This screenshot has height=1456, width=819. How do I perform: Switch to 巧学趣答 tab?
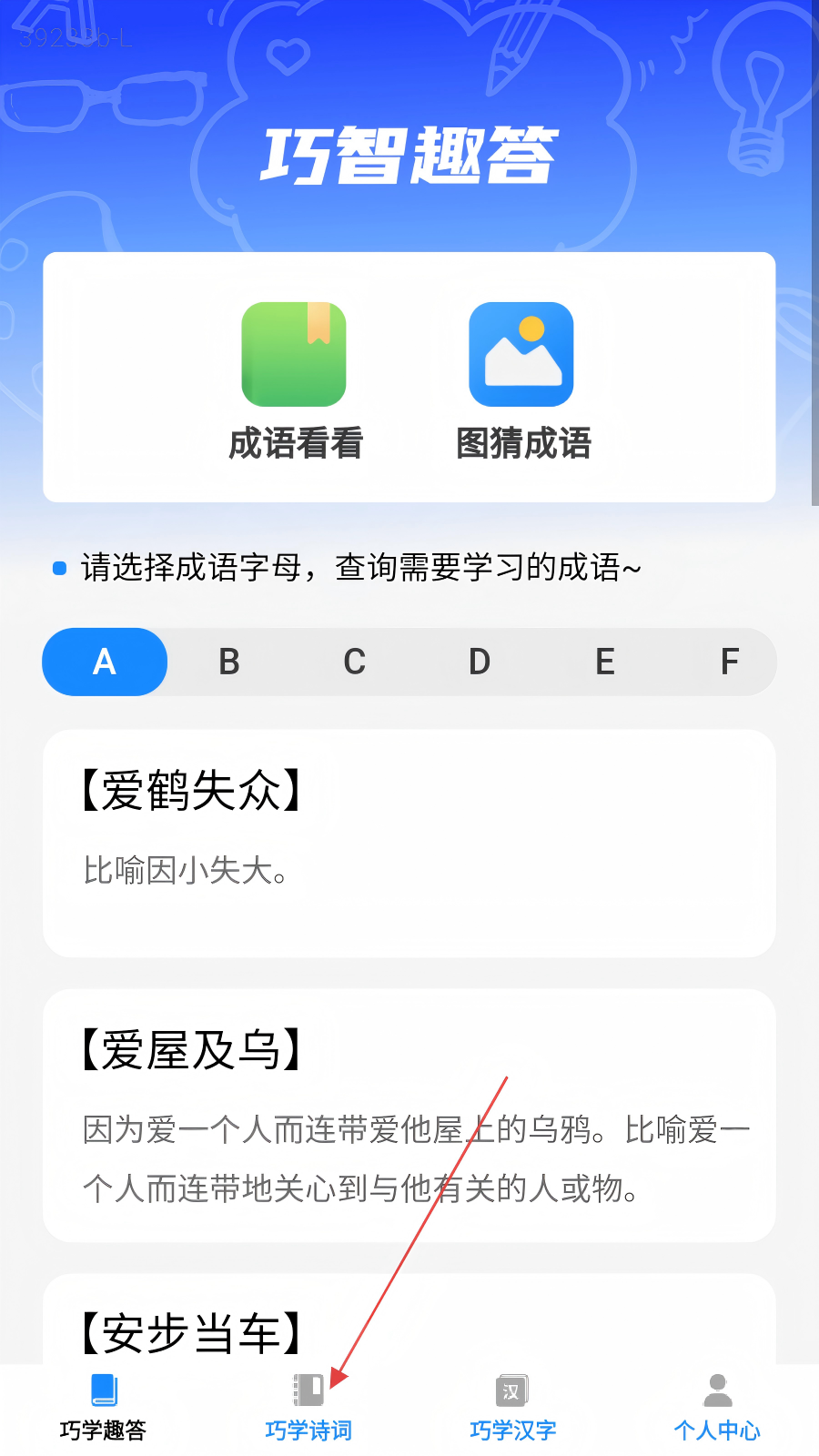[103, 1409]
